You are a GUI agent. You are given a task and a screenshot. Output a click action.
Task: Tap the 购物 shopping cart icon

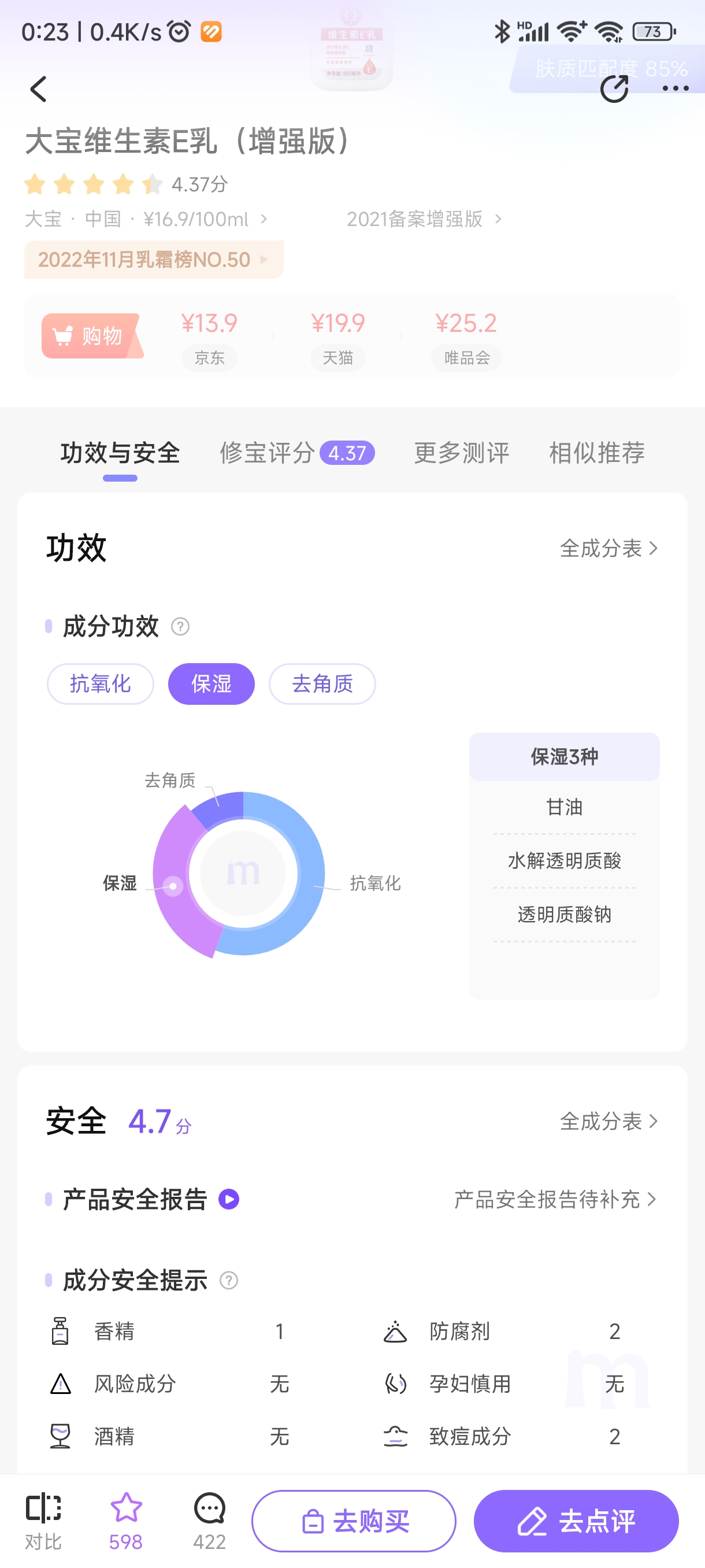92,335
